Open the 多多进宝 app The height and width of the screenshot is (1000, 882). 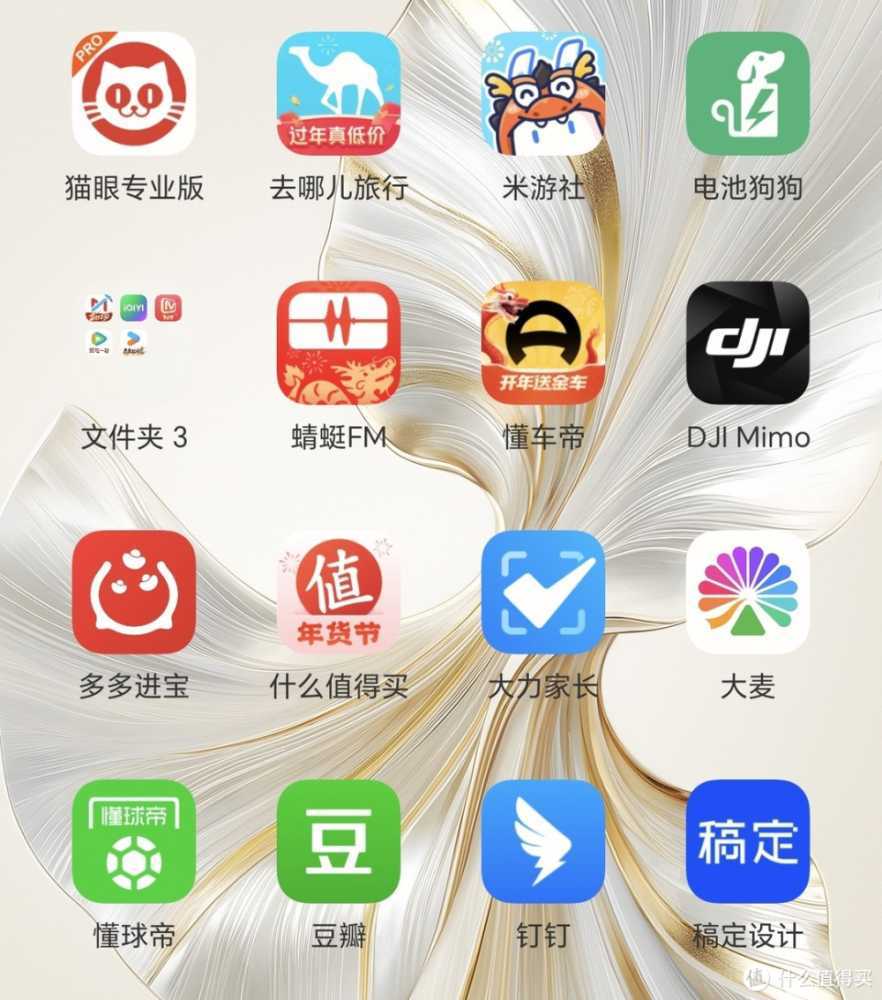[x=133, y=595]
